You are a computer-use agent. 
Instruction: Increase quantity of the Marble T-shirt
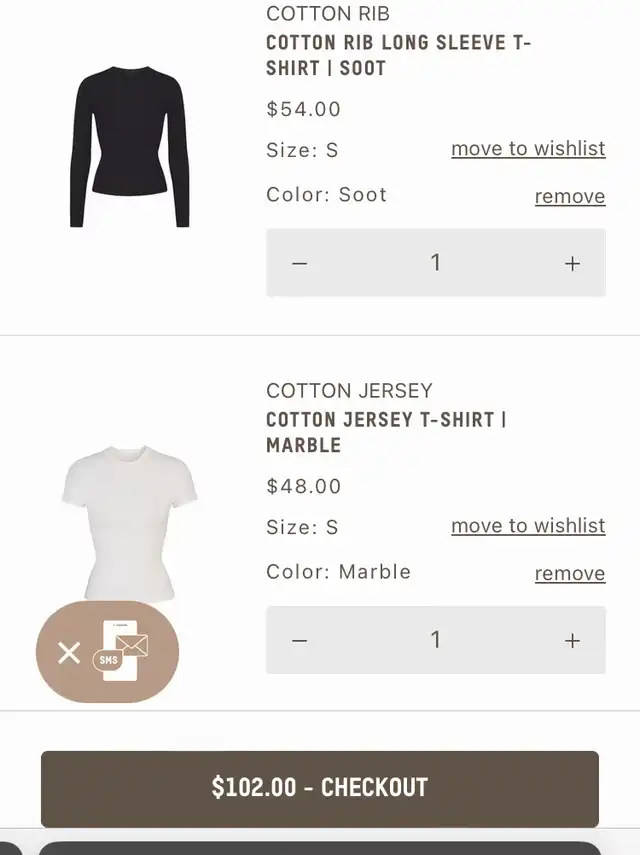coord(572,640)
